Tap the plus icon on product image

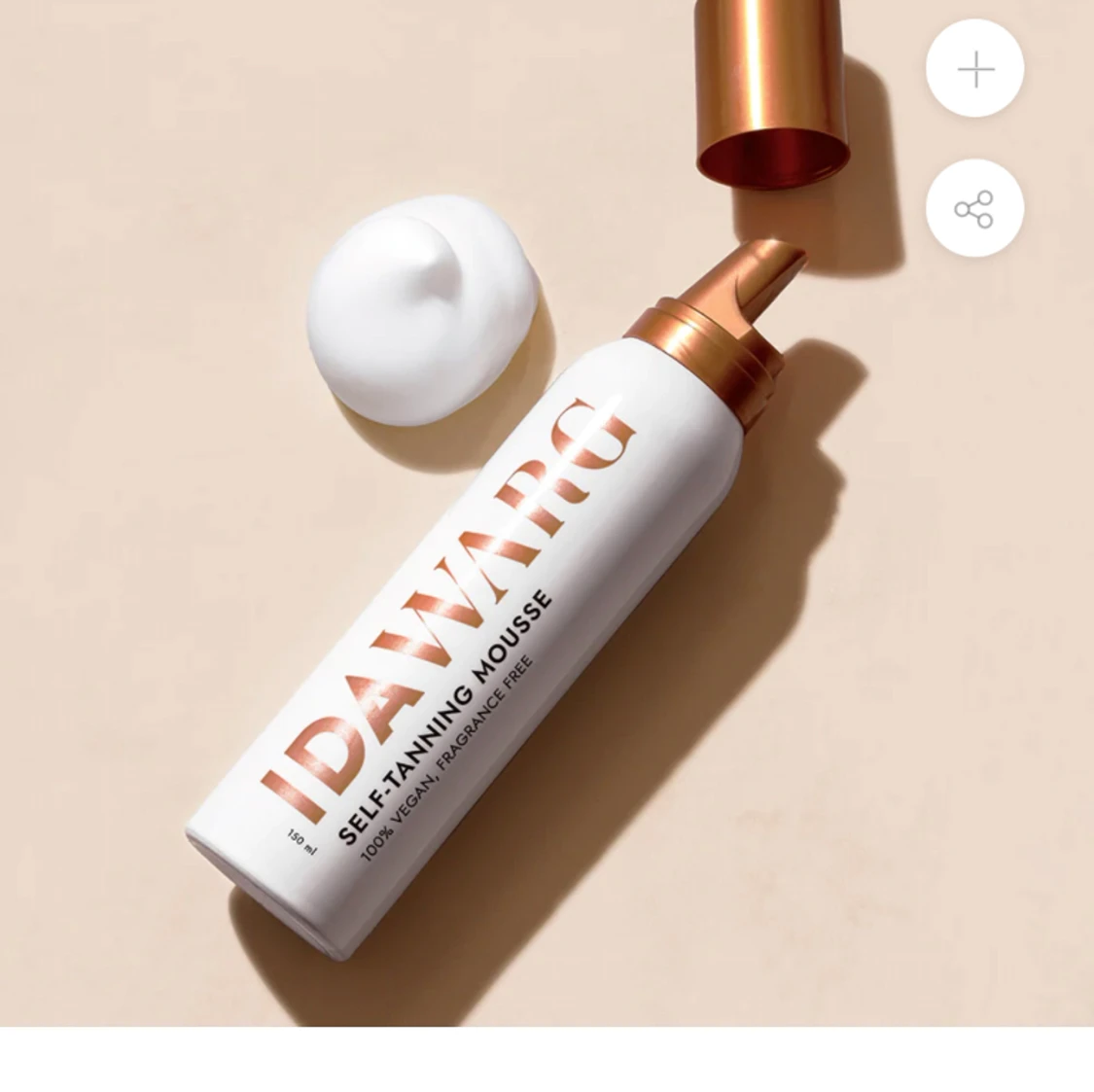point(974,70)
